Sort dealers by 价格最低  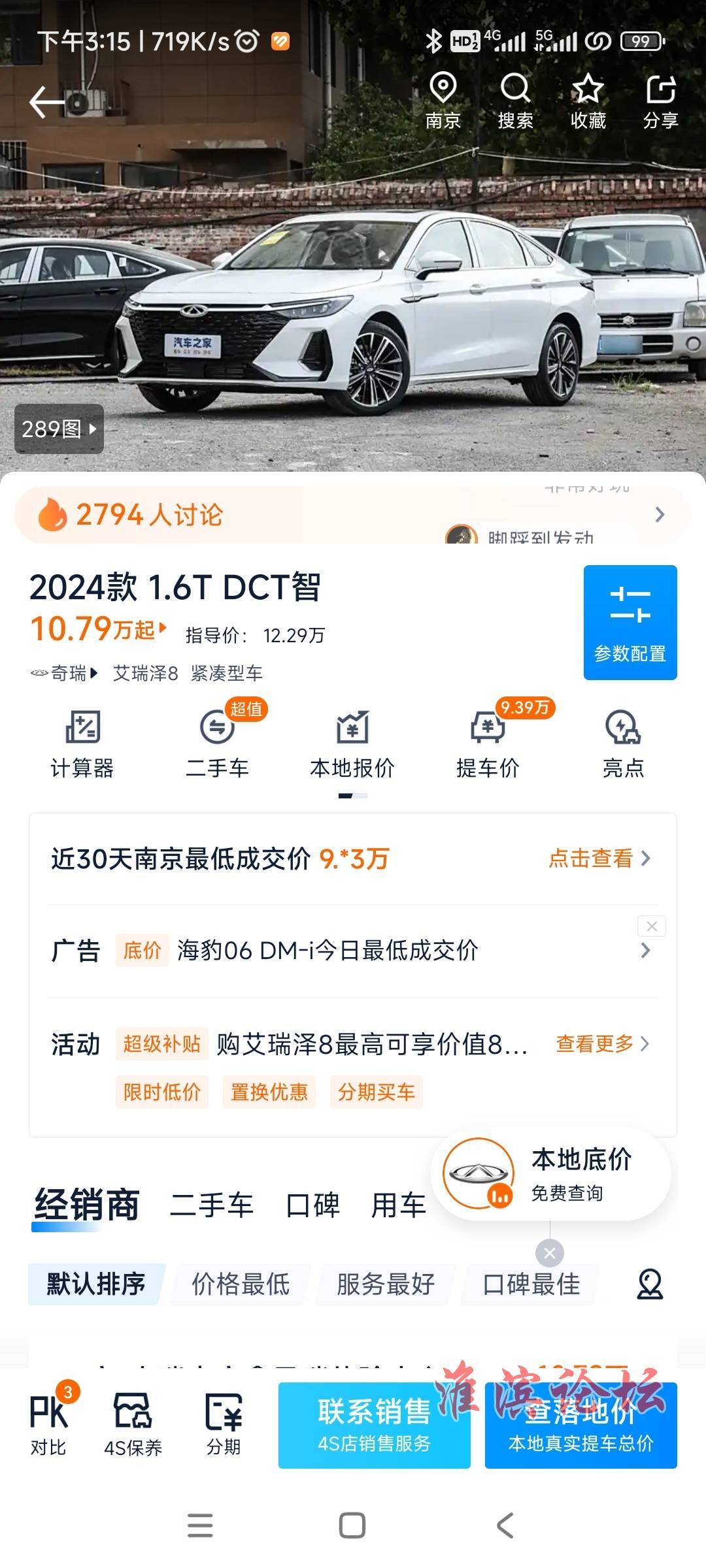click(241, 1284)
